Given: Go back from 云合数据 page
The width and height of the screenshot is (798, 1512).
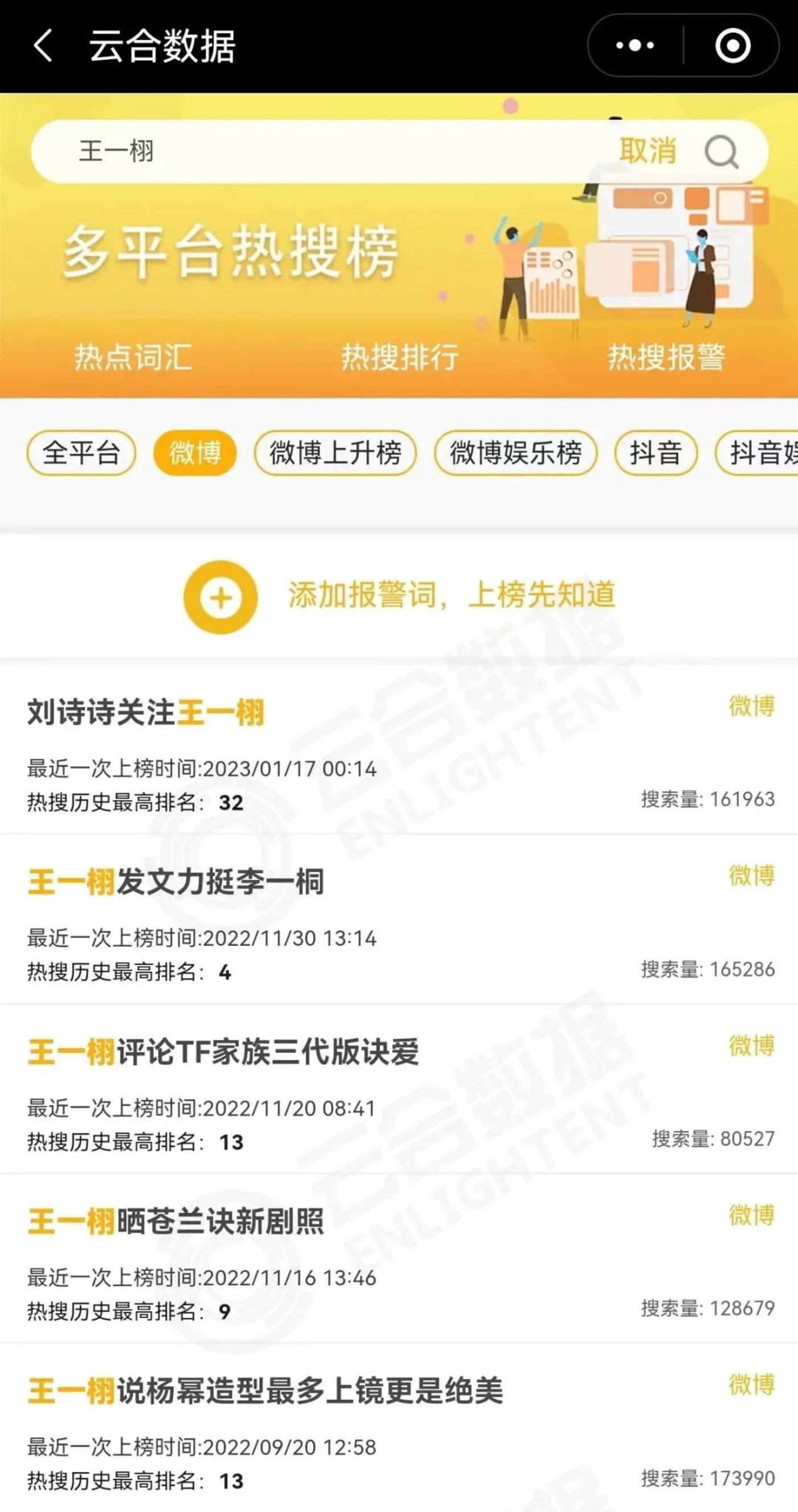Looking at the screenshot, I should [x=43, y=46].
